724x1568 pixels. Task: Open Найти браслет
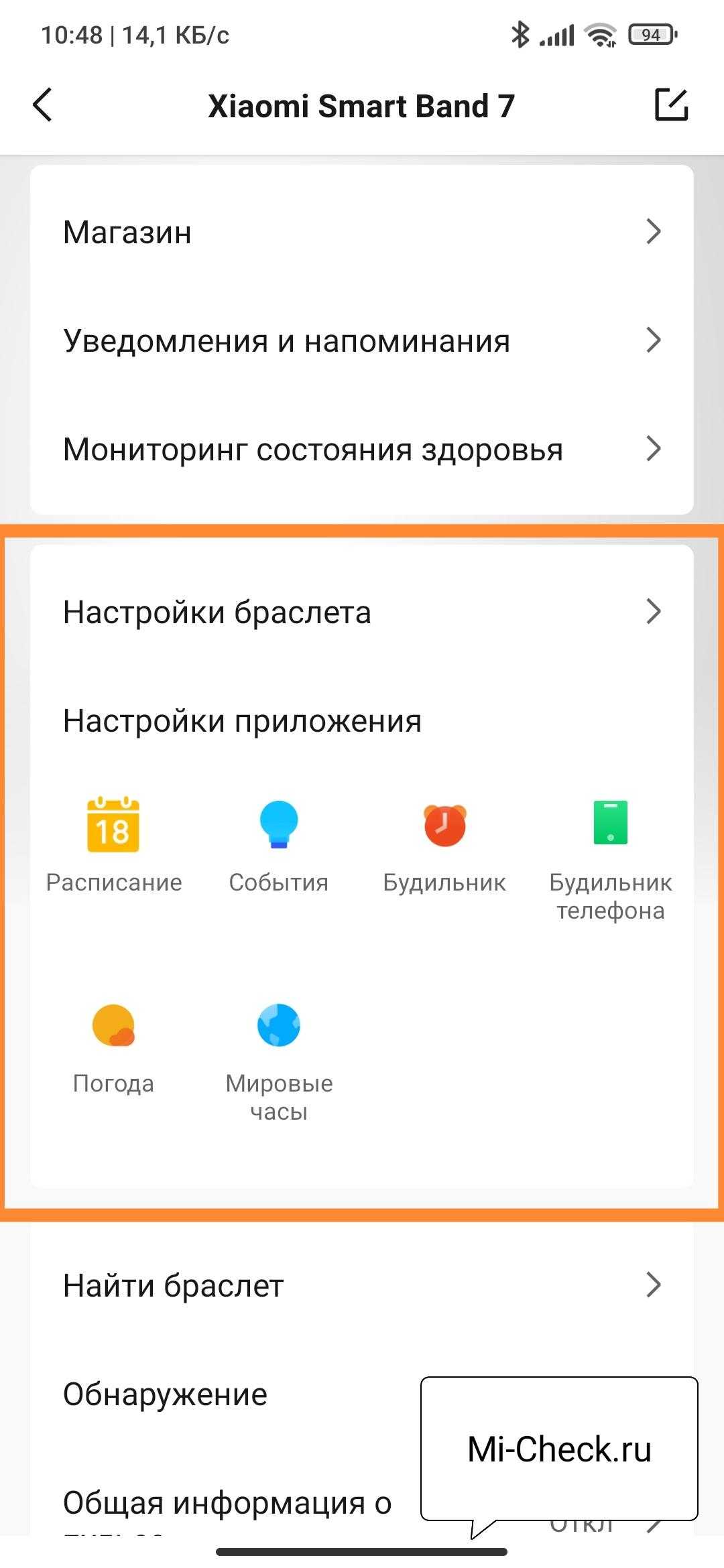tap(362, 1285)
